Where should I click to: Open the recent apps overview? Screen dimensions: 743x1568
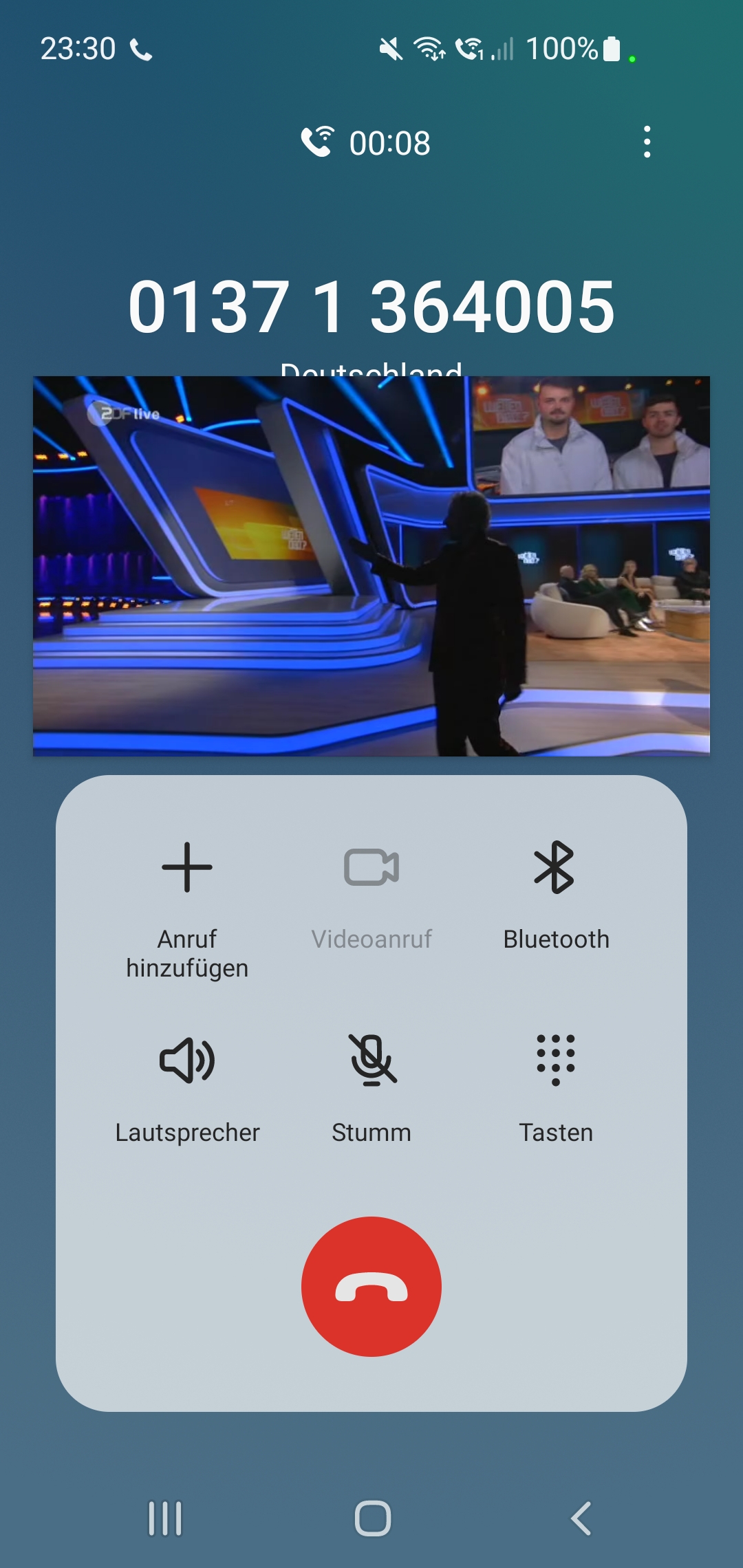pos(165,1518)
